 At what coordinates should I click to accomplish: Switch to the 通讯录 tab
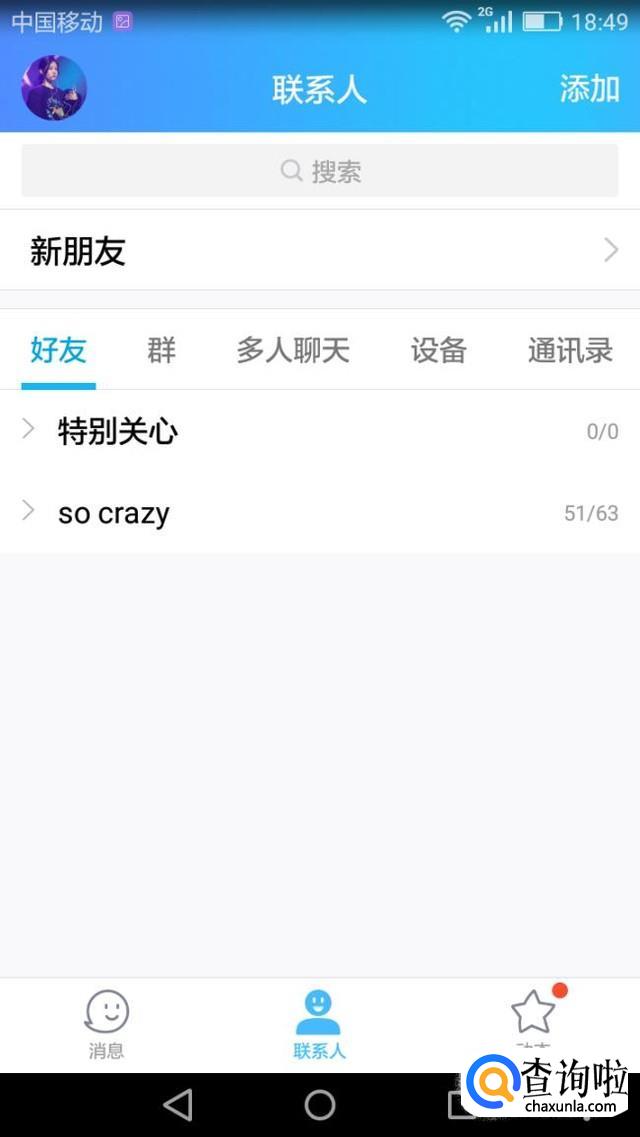pyautogui.click(x=569, y=350)
